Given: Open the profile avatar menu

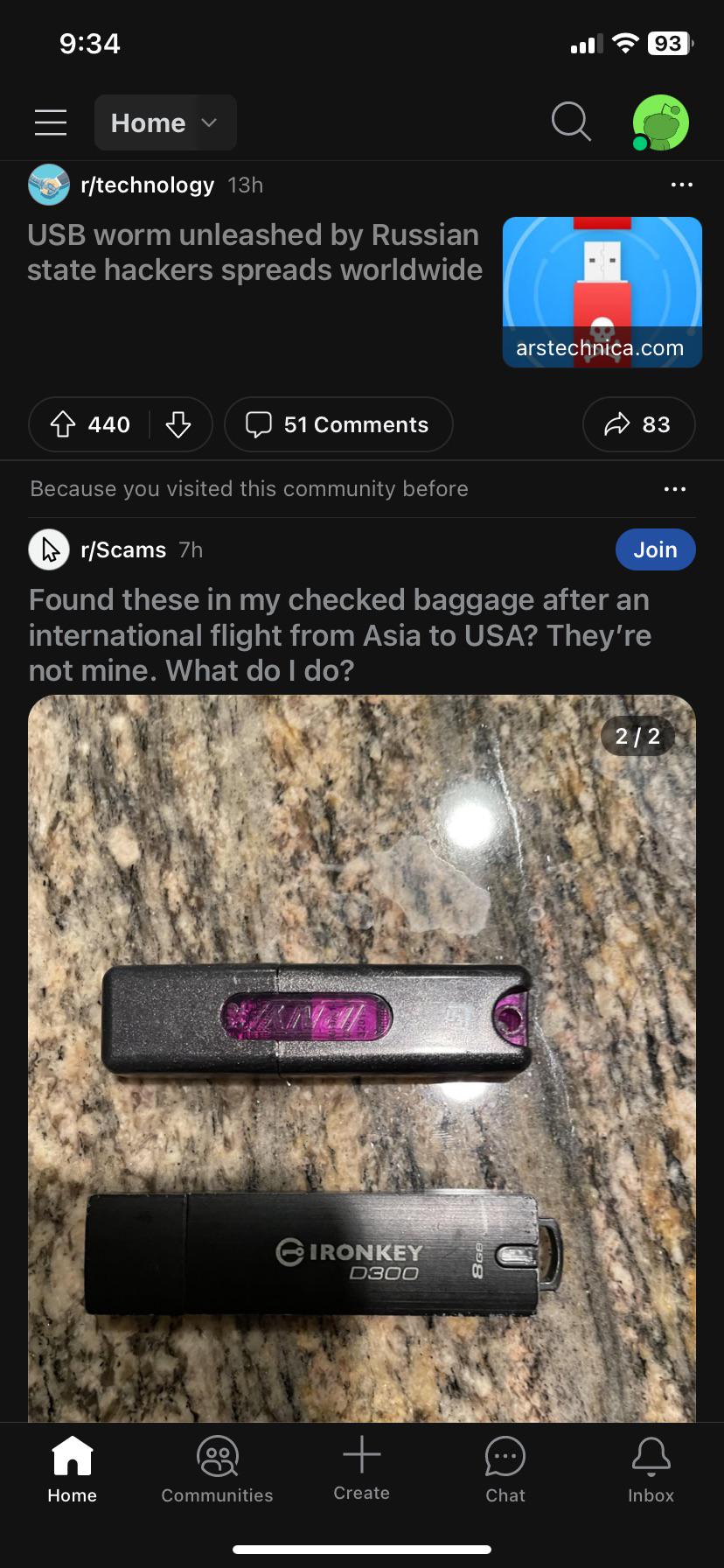Looking at the screenshot, I should click(x=660, y=122).
